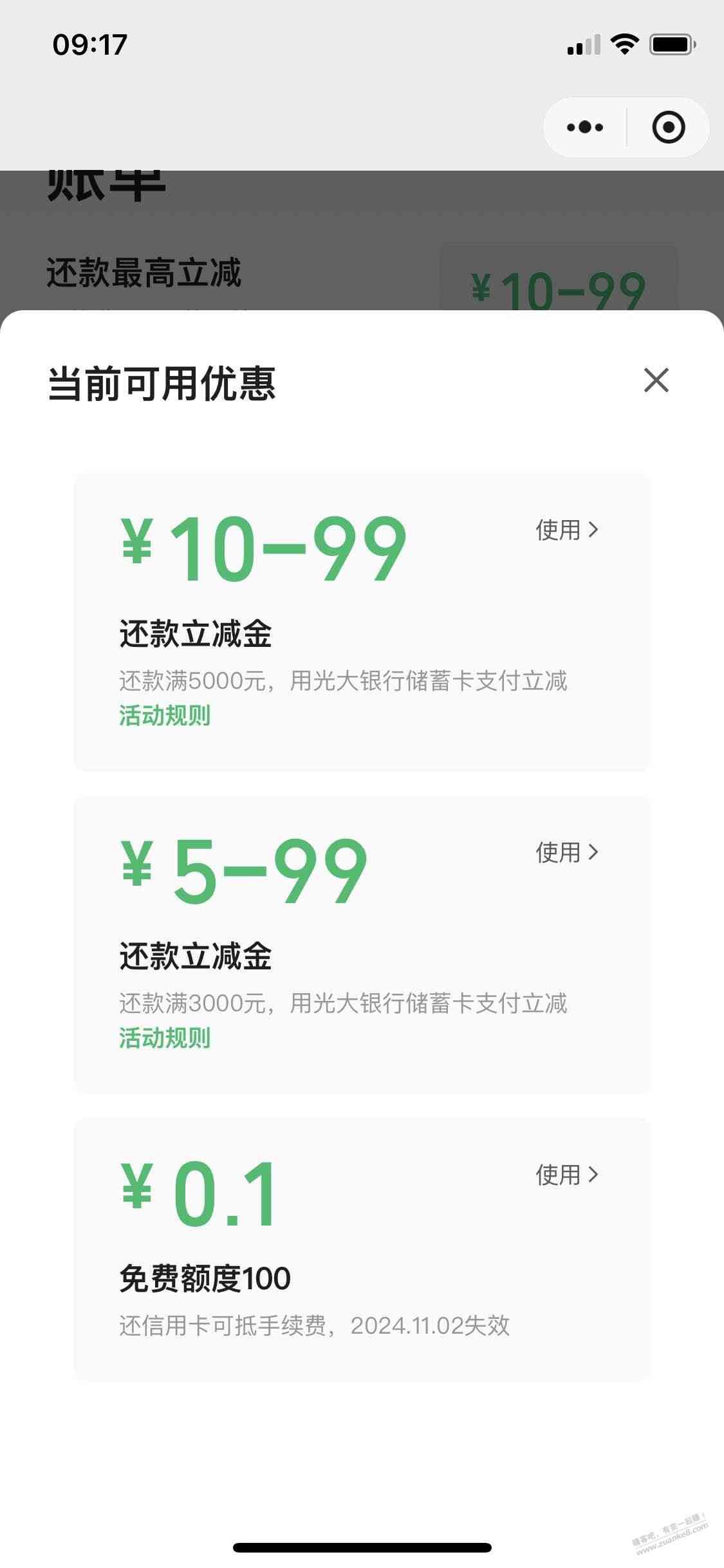Image resolution: width=724 pixels, height=1568 pixels.
Task: Open the mini program more options menu
Action: tap(585, 127)
